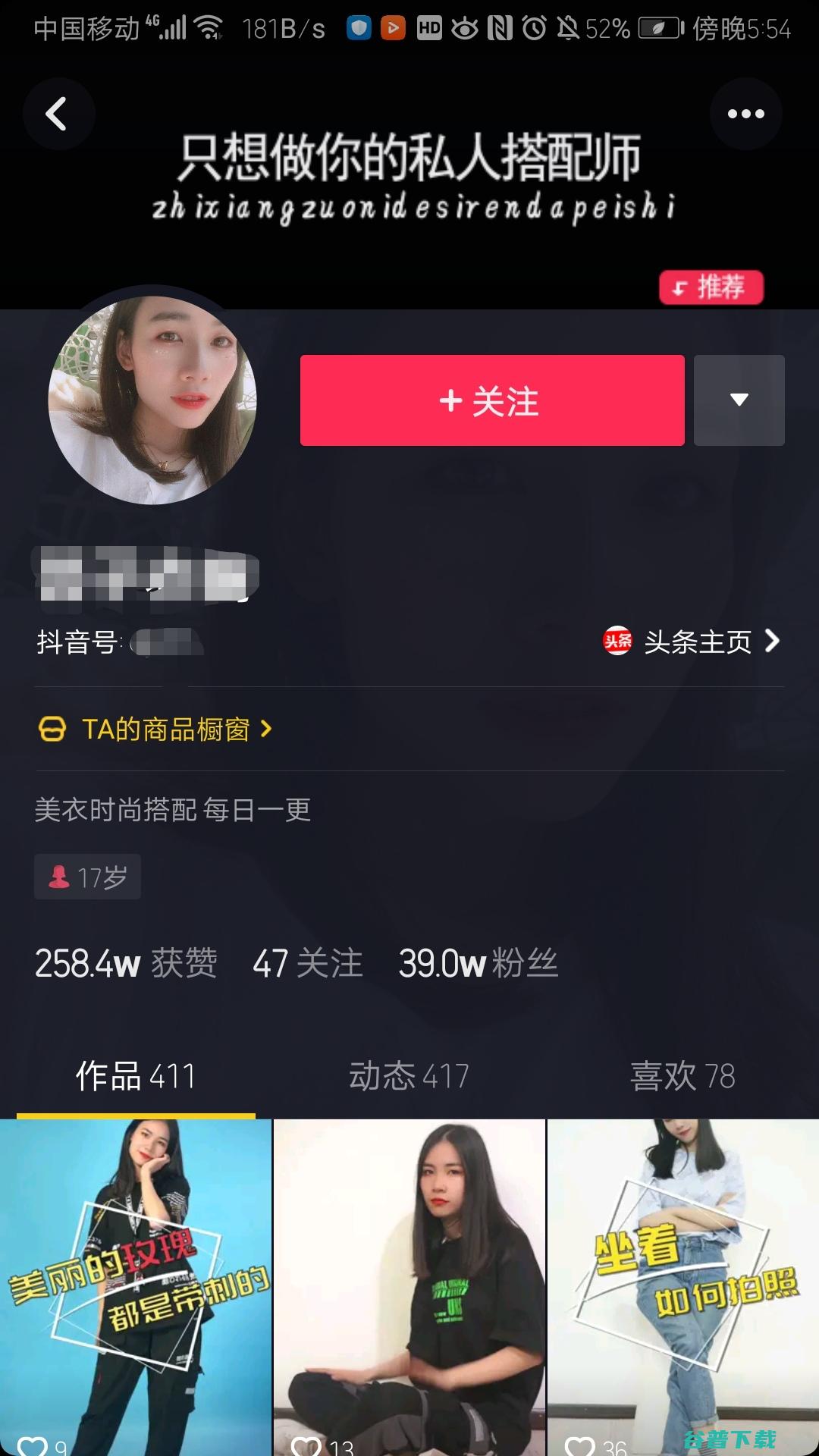Switch to 喜欢 78 tab
Viewport: 819px width, 1456px height.
point(682,1076)
